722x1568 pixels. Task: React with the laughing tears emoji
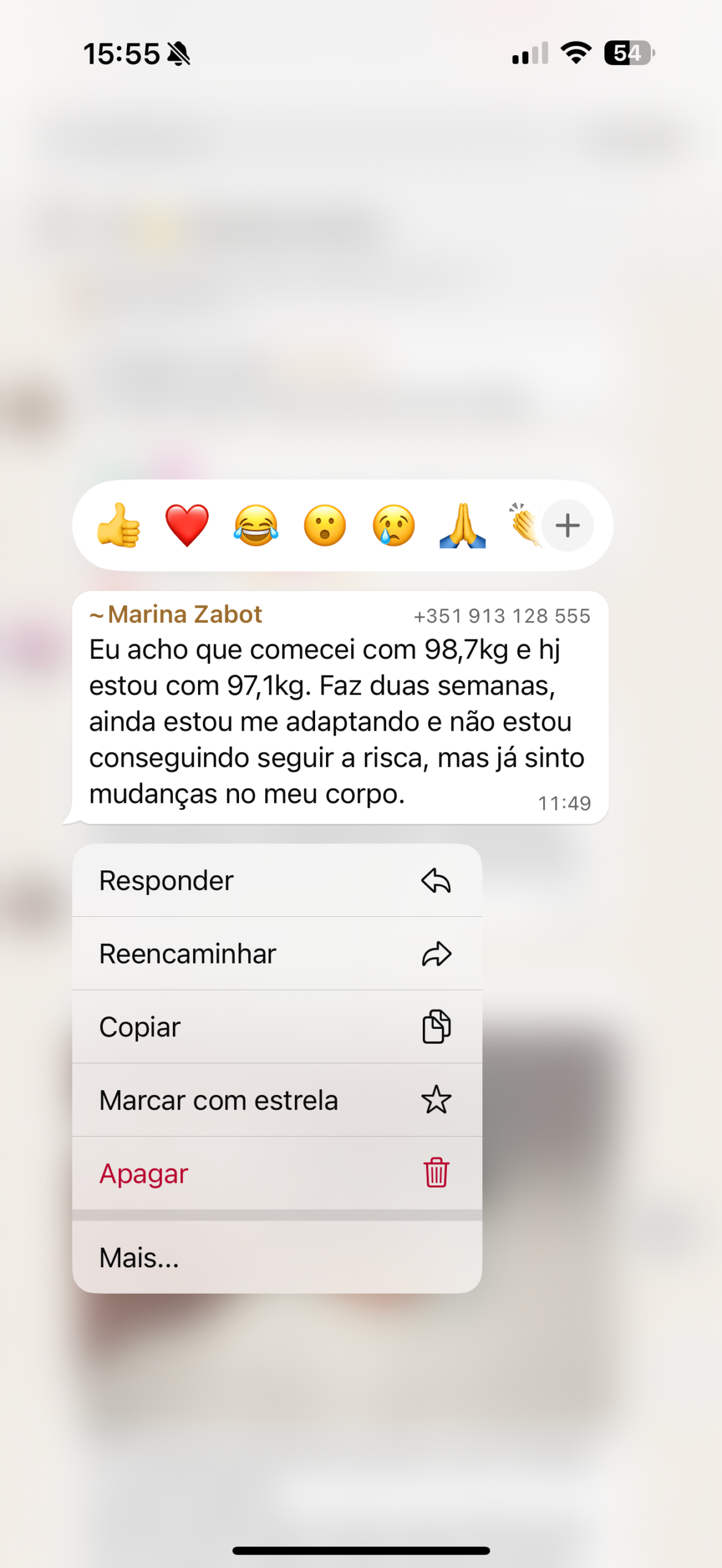coord(256,525)
